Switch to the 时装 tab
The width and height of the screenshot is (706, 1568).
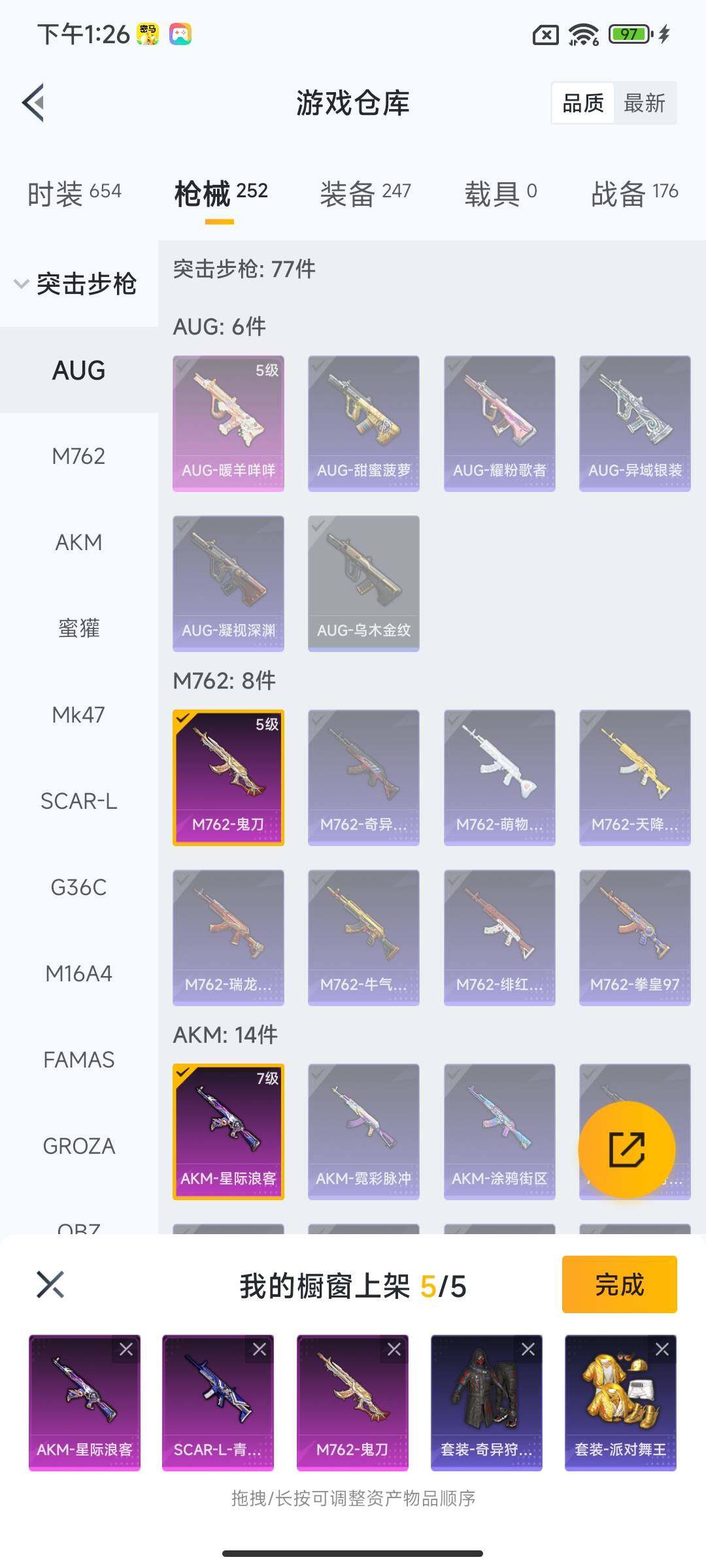click(x=74, y=193)
